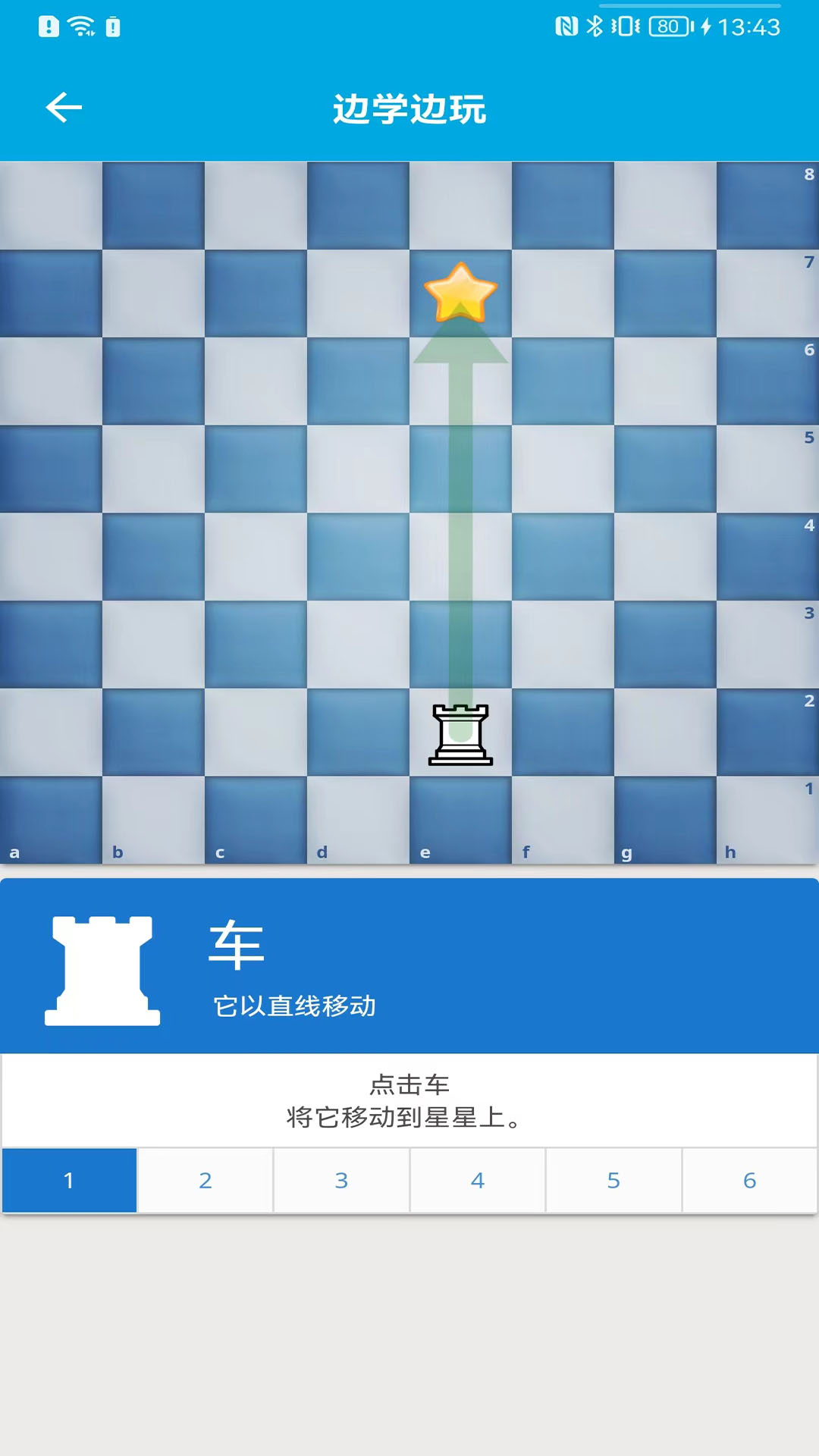Go back using the arrow icon
This screenshot has height=1456, width=819.
(x=64, y=108)
